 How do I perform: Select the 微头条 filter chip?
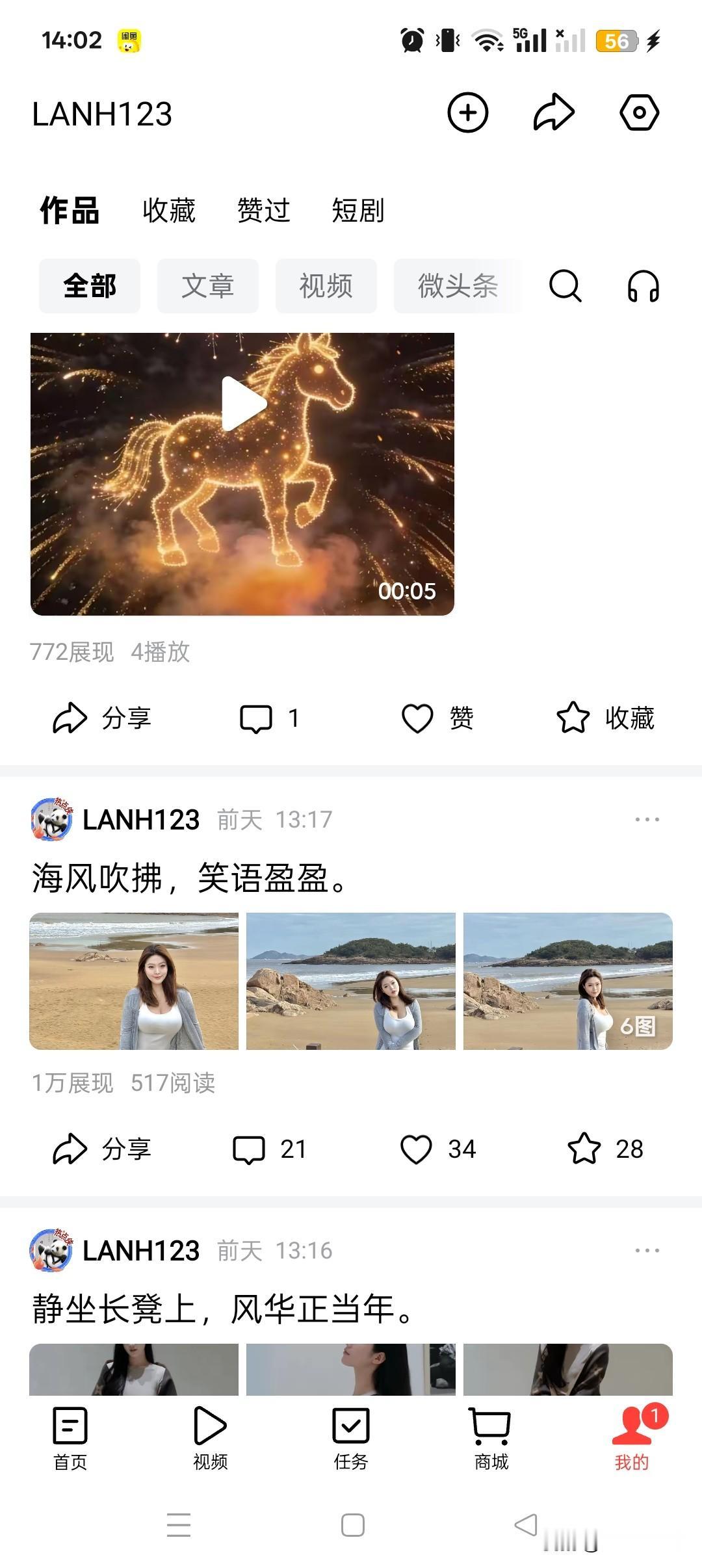pyautogui.click(x=458, y=286)
